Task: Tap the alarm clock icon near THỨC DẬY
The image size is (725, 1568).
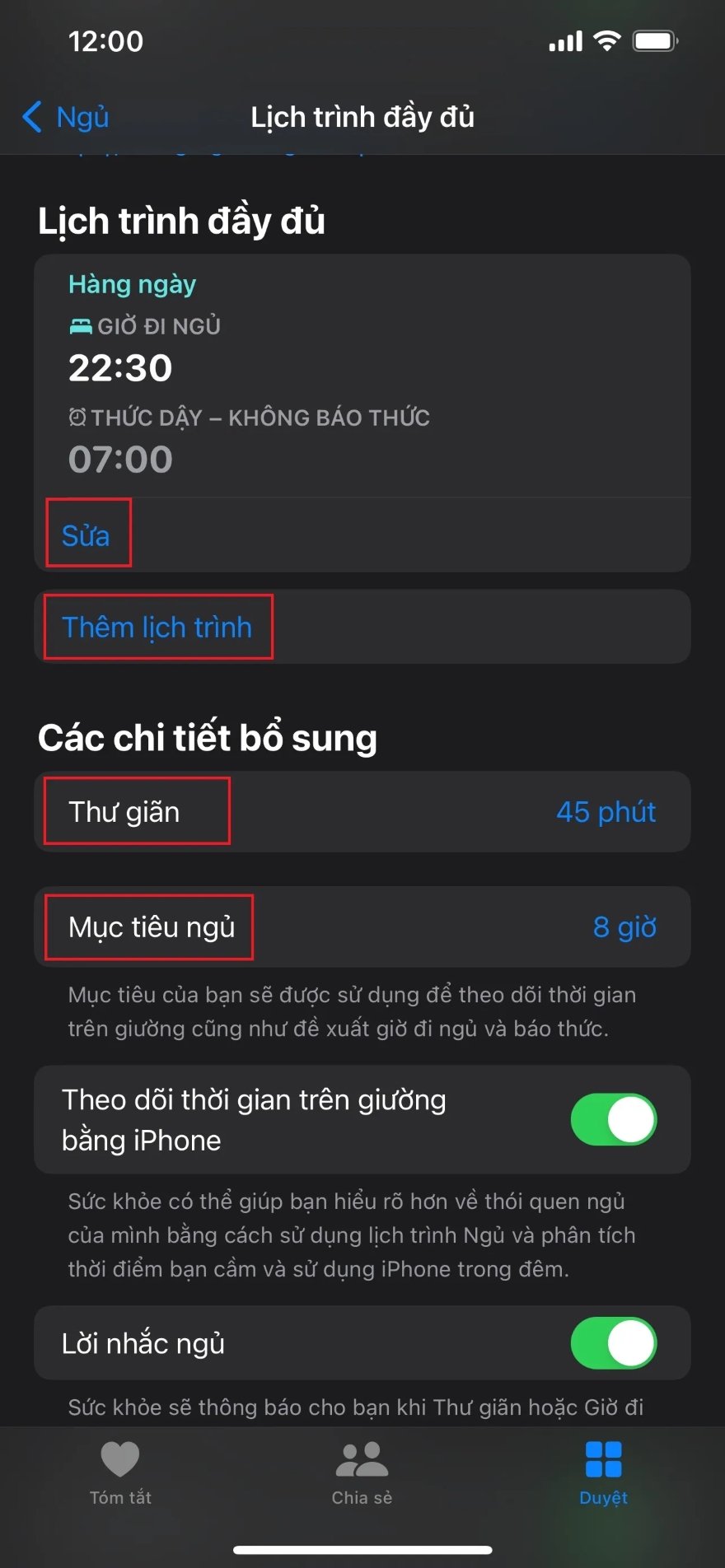Action: [x=77, y=418]
